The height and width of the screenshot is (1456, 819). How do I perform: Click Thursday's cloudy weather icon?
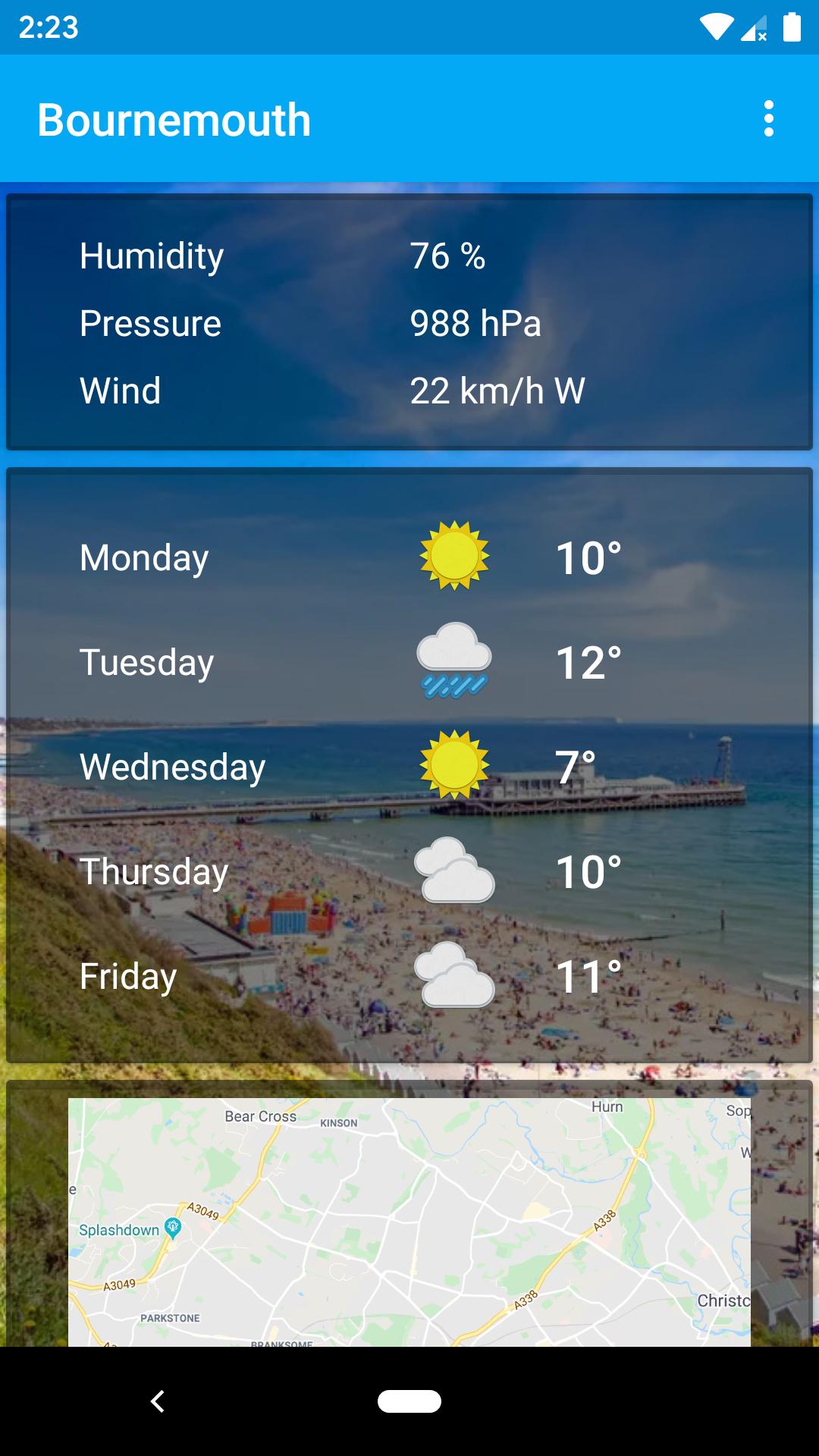[453, 872]
